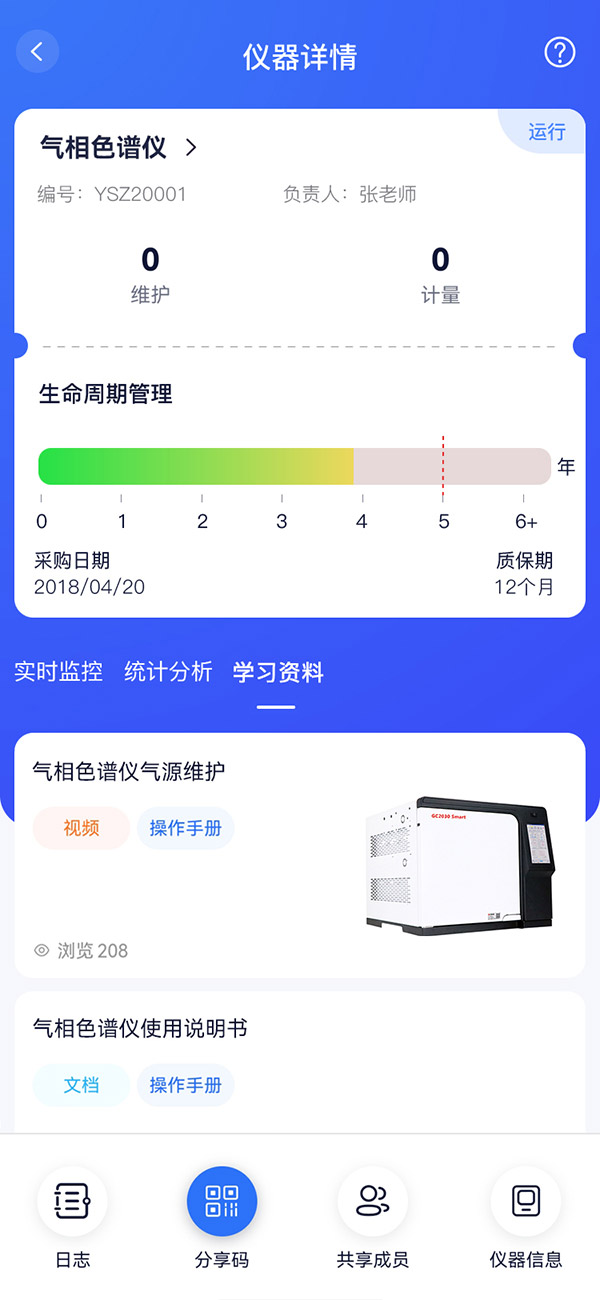
Task: Select the 学习资料 tab
Action: pyautogui.click(x=277, y=672)
